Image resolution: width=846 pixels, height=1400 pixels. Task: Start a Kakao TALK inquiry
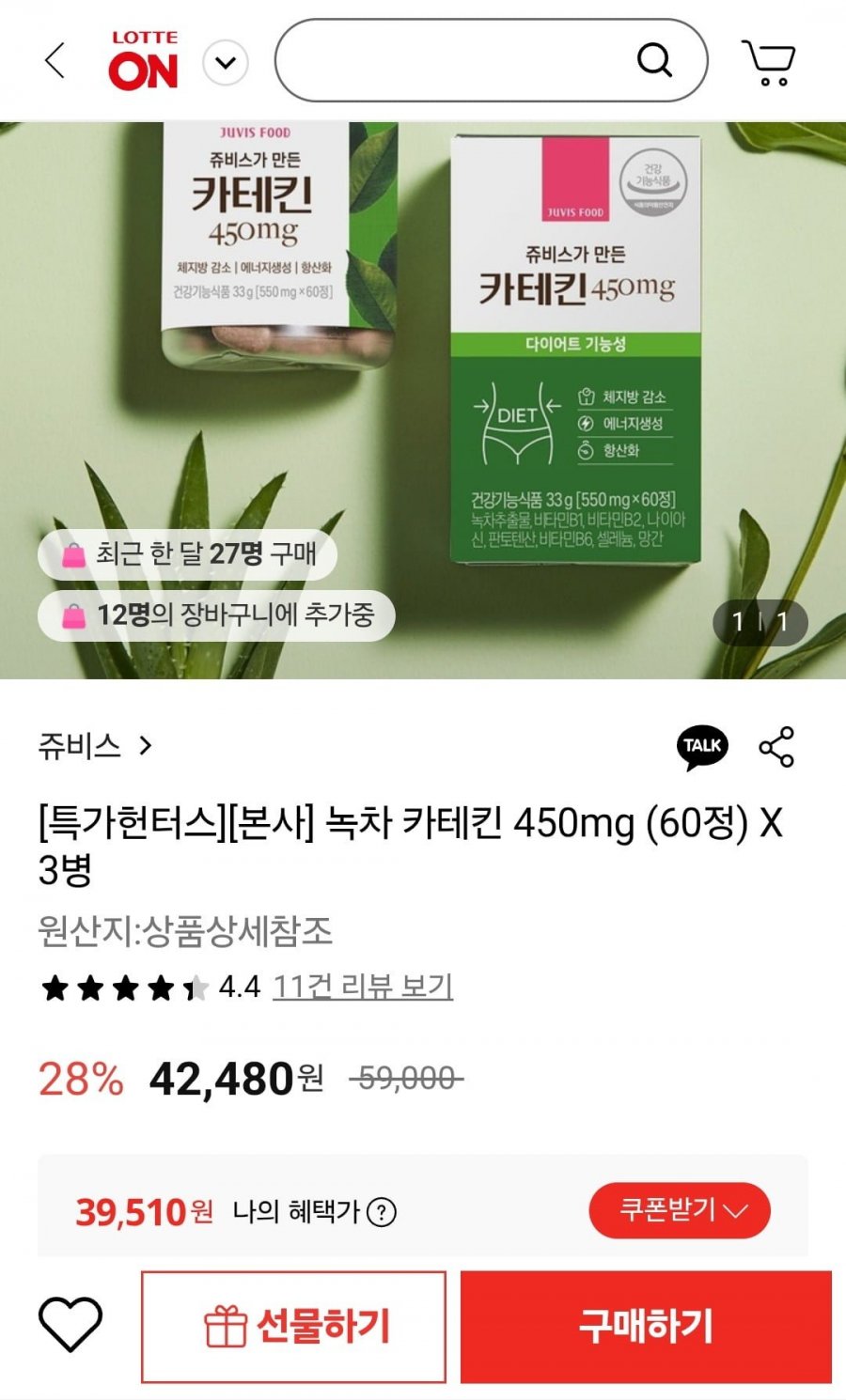coord(702,747)
